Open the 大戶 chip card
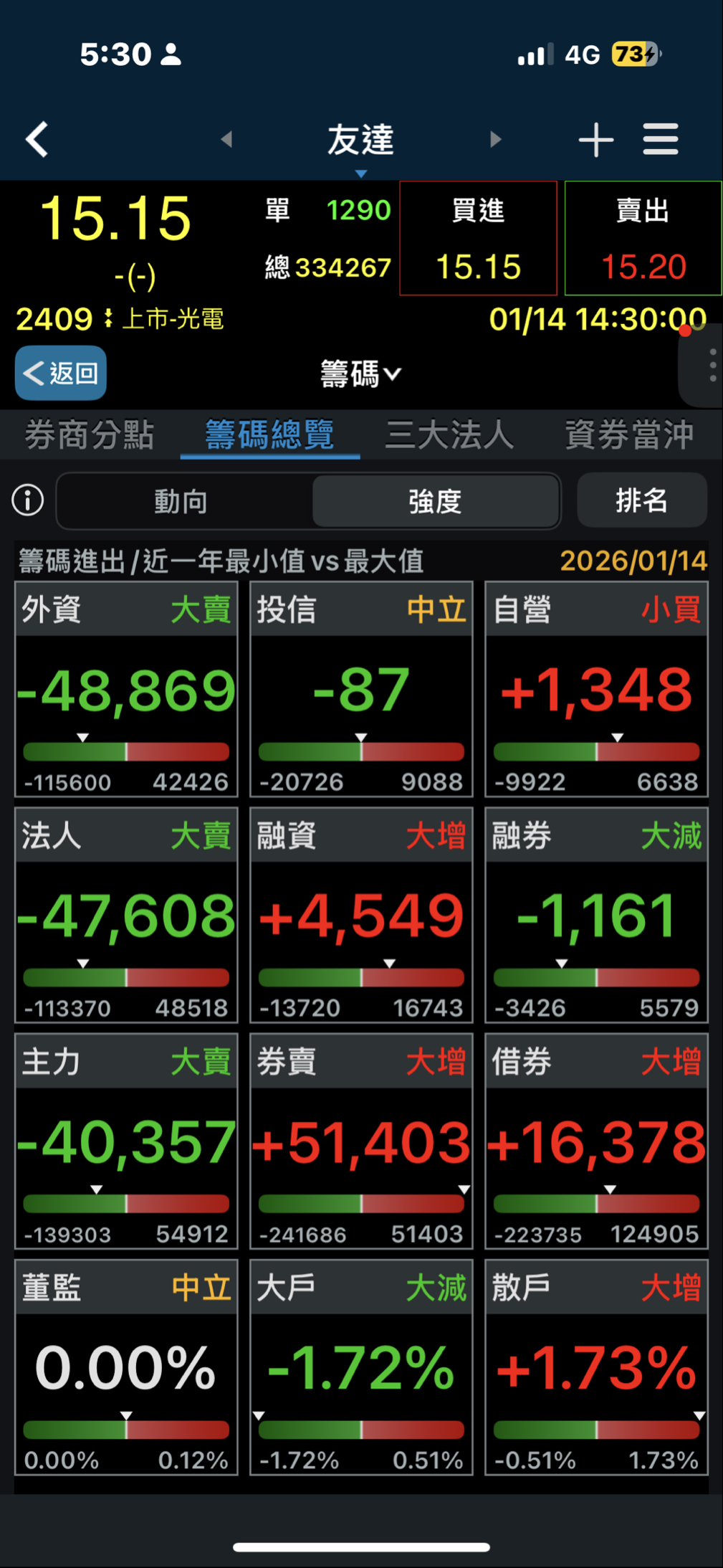This screenshot has height=1568, width=723. pos(361,1367)
